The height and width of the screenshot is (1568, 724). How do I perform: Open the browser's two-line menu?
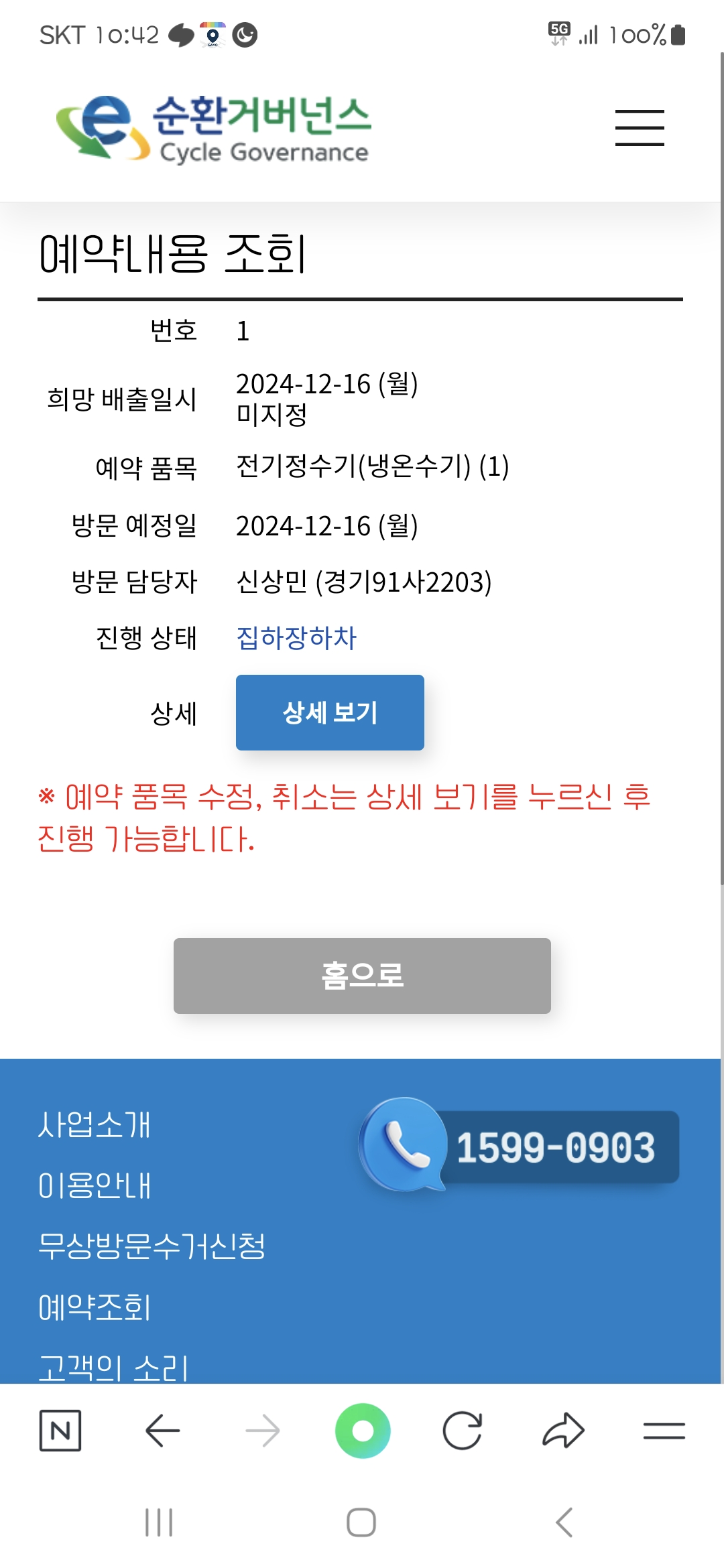664,1431
